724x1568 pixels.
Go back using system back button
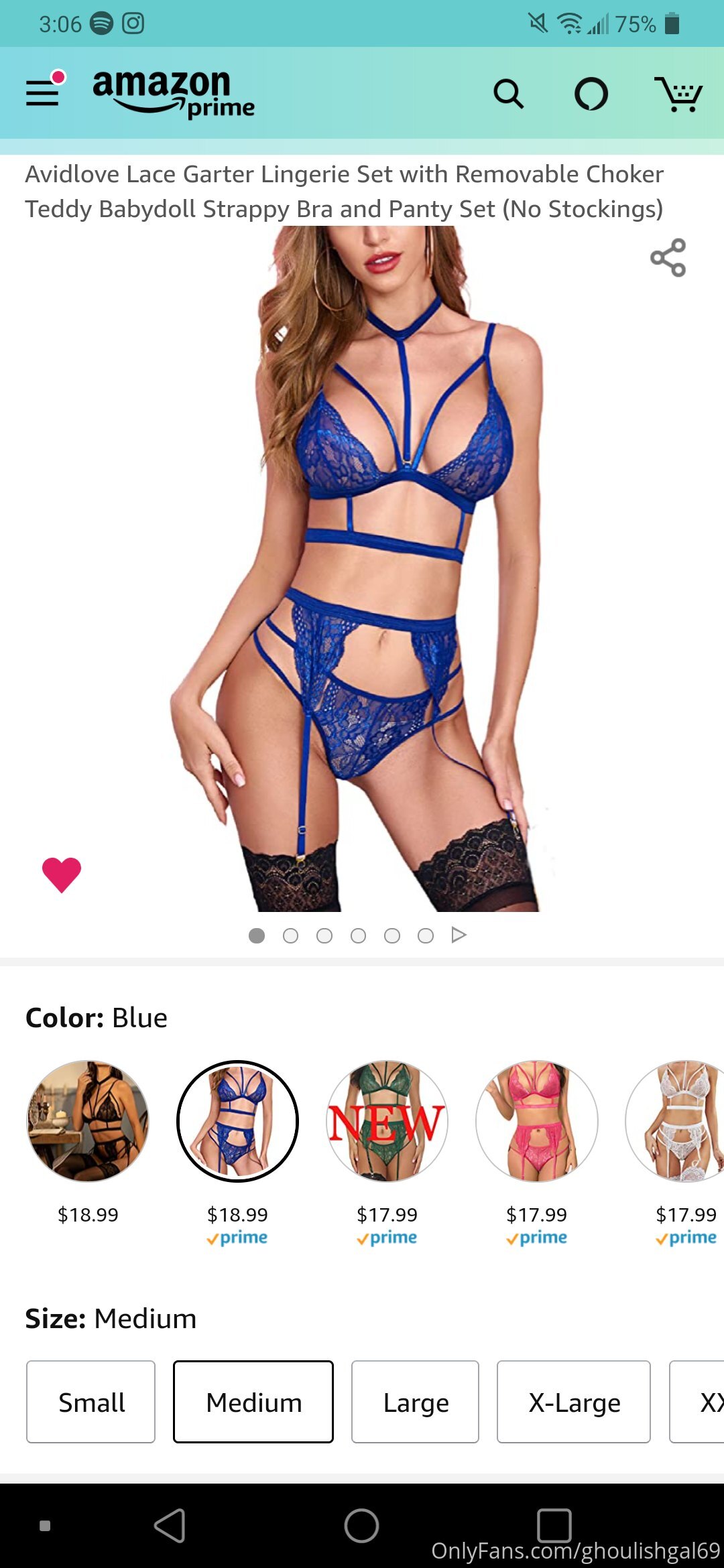[x=170, y=1526]
